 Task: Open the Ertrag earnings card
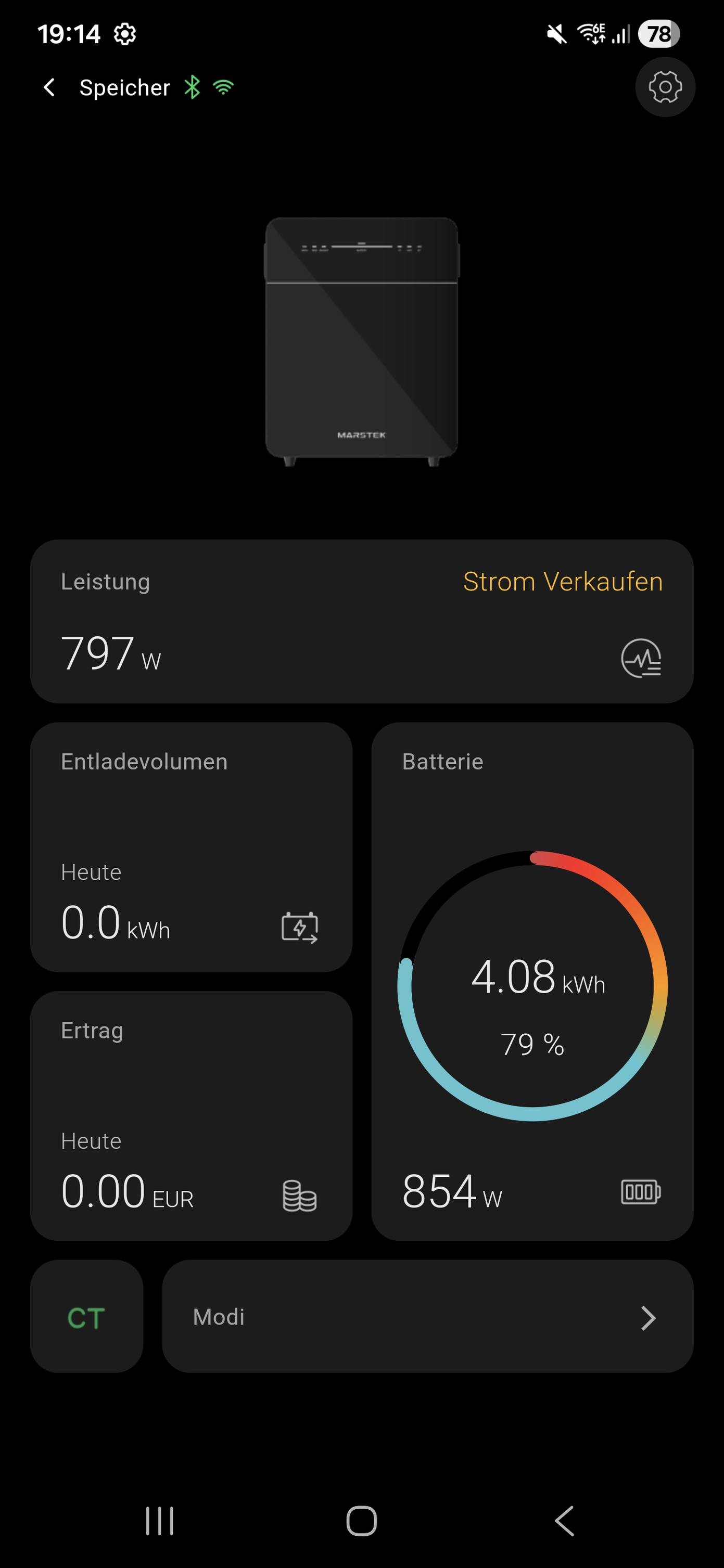coord(191,1115)
